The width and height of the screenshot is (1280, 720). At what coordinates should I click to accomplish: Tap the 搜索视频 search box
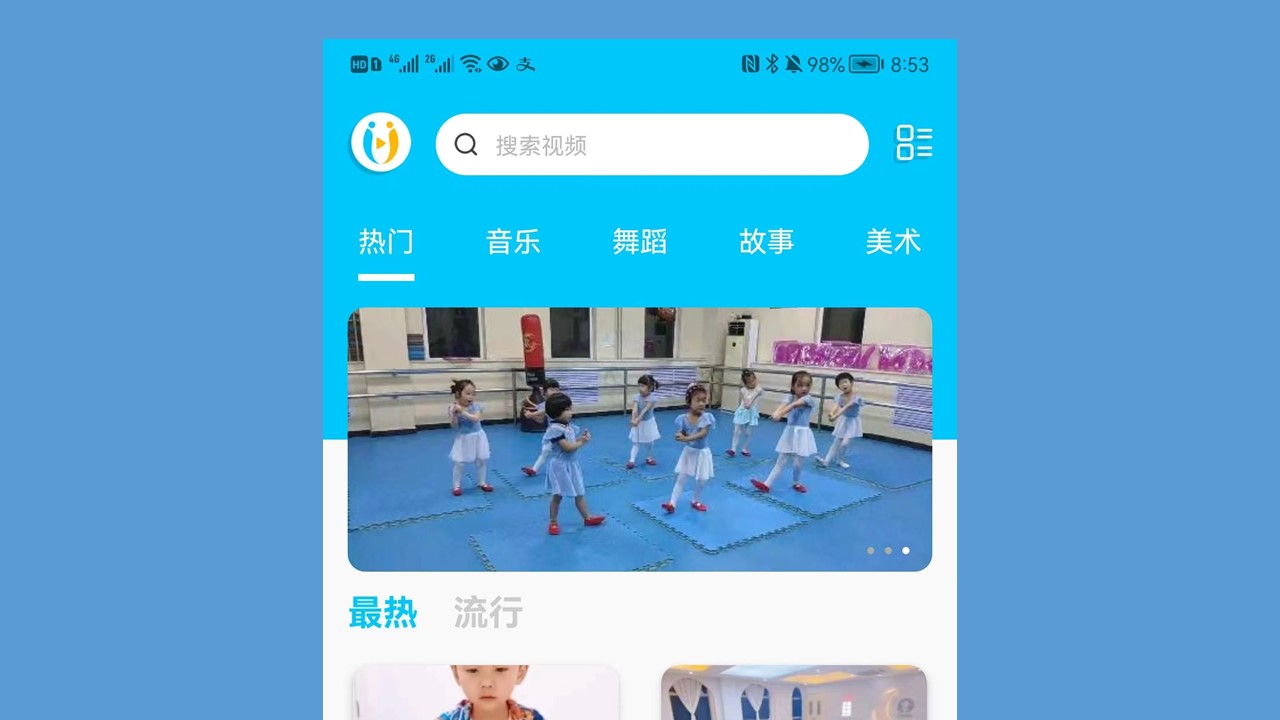click(651, 145)
